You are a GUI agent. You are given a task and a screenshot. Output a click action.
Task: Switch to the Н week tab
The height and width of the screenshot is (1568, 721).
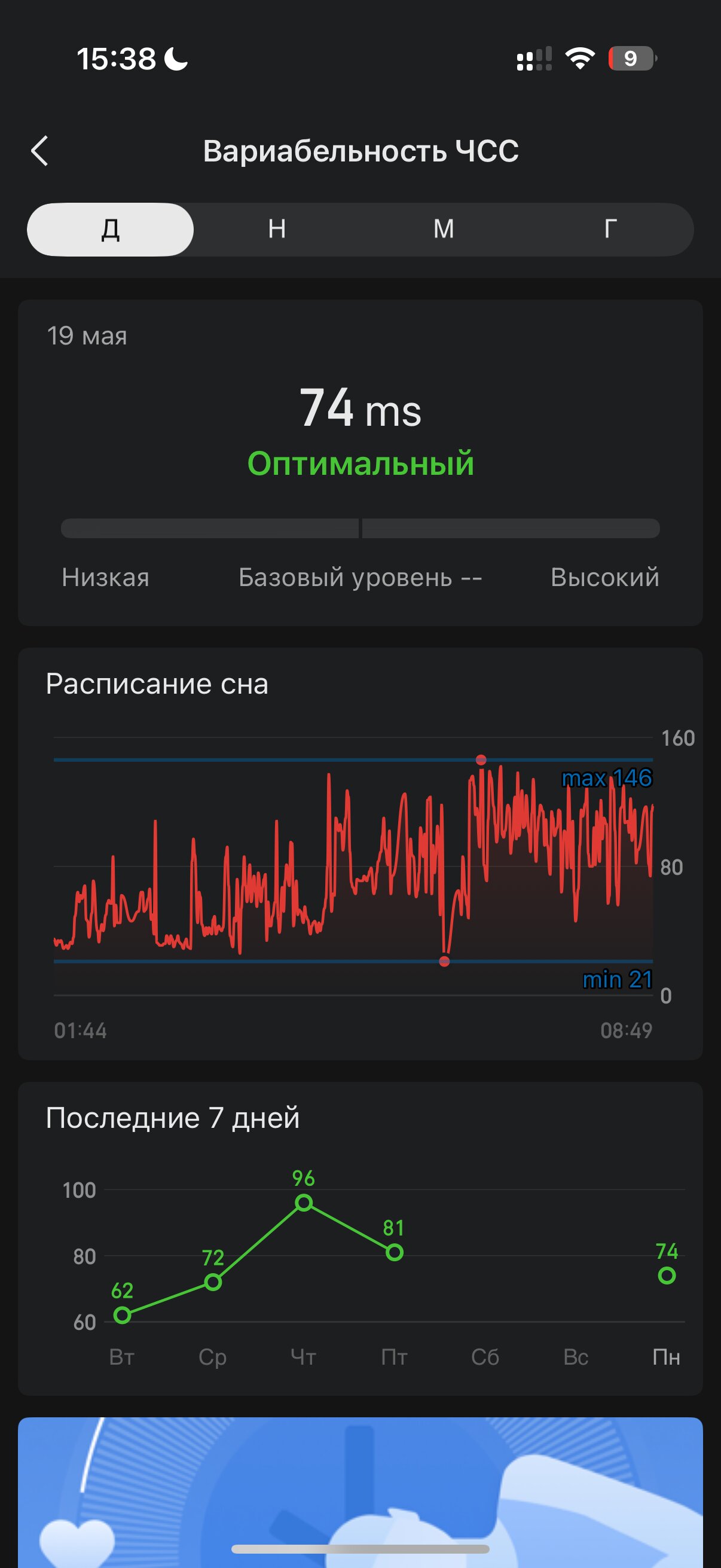[277, 230]
